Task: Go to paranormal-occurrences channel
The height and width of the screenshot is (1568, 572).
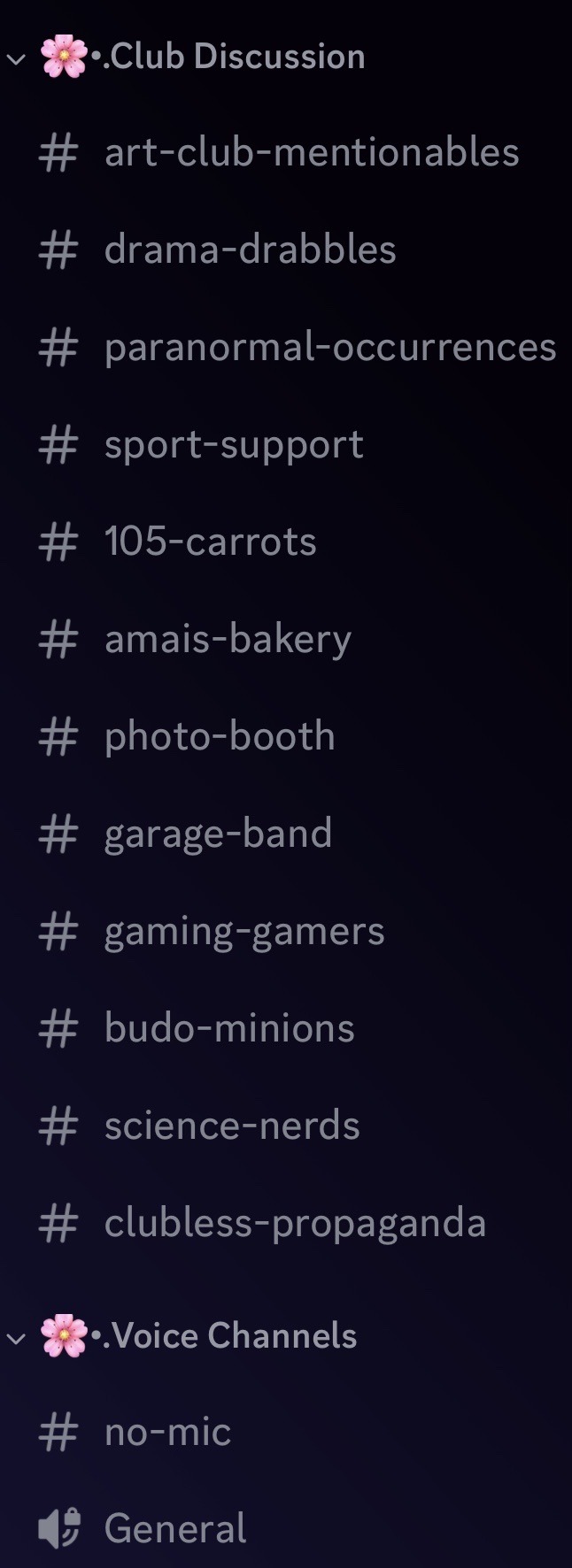Action: tap(329, 348)
